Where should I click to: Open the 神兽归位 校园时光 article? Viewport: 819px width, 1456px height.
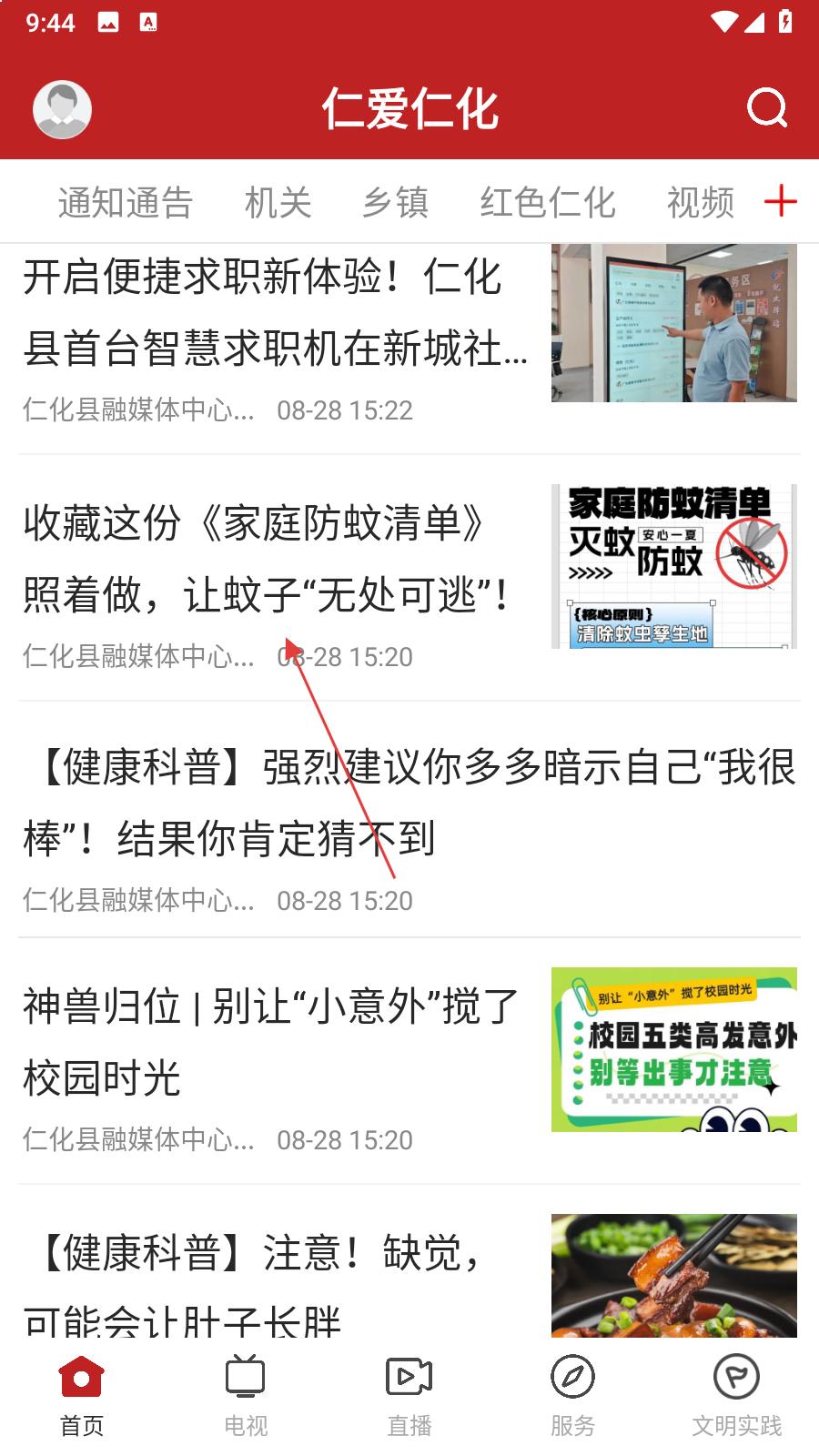coord(271,1043)
